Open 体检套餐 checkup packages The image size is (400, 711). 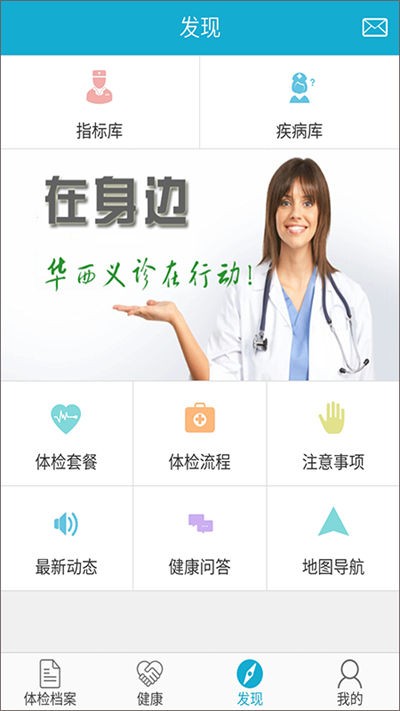pyautogui.click(x=67, y=433)
